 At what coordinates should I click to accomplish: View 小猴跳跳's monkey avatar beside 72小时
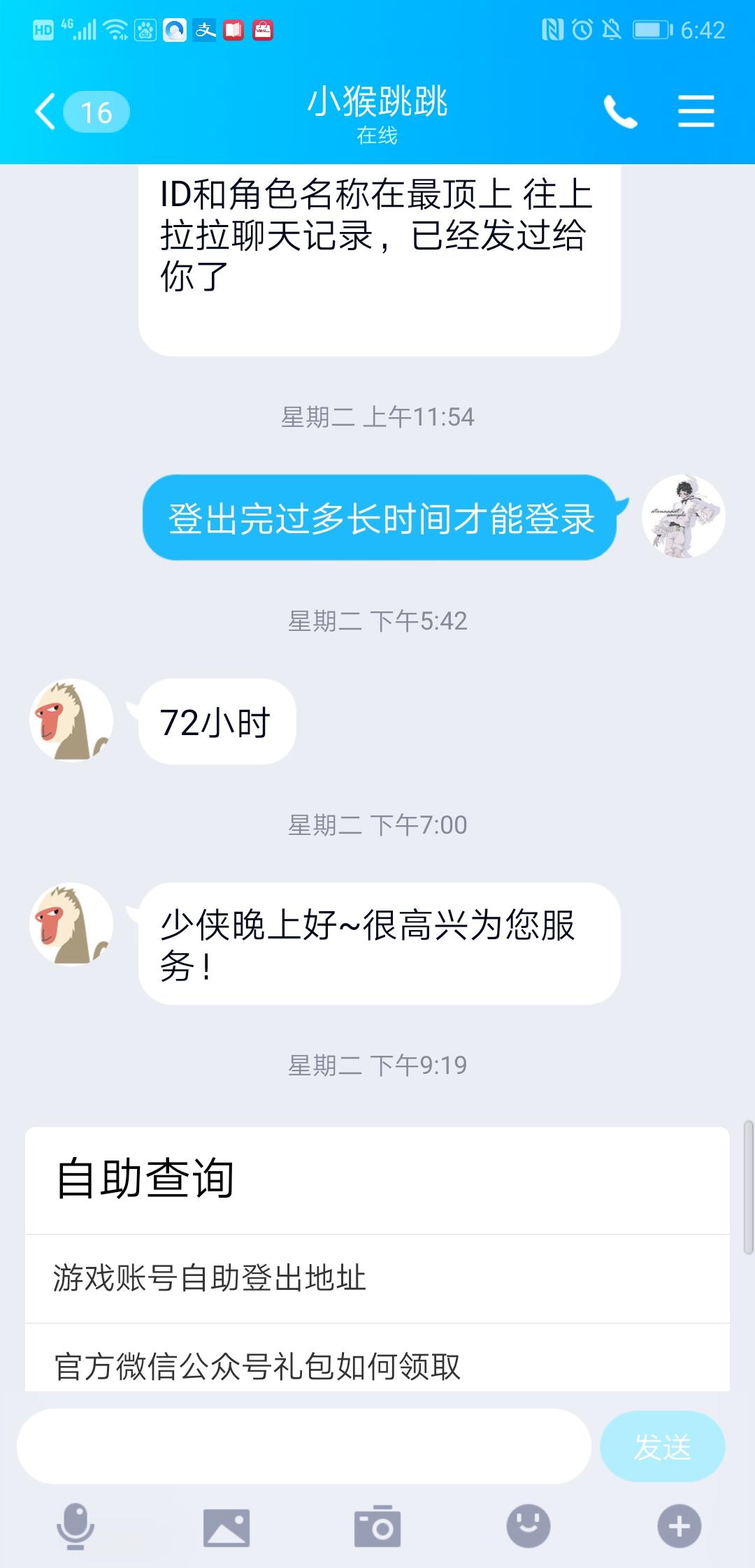pyautogui.click(x=71, y=720)
